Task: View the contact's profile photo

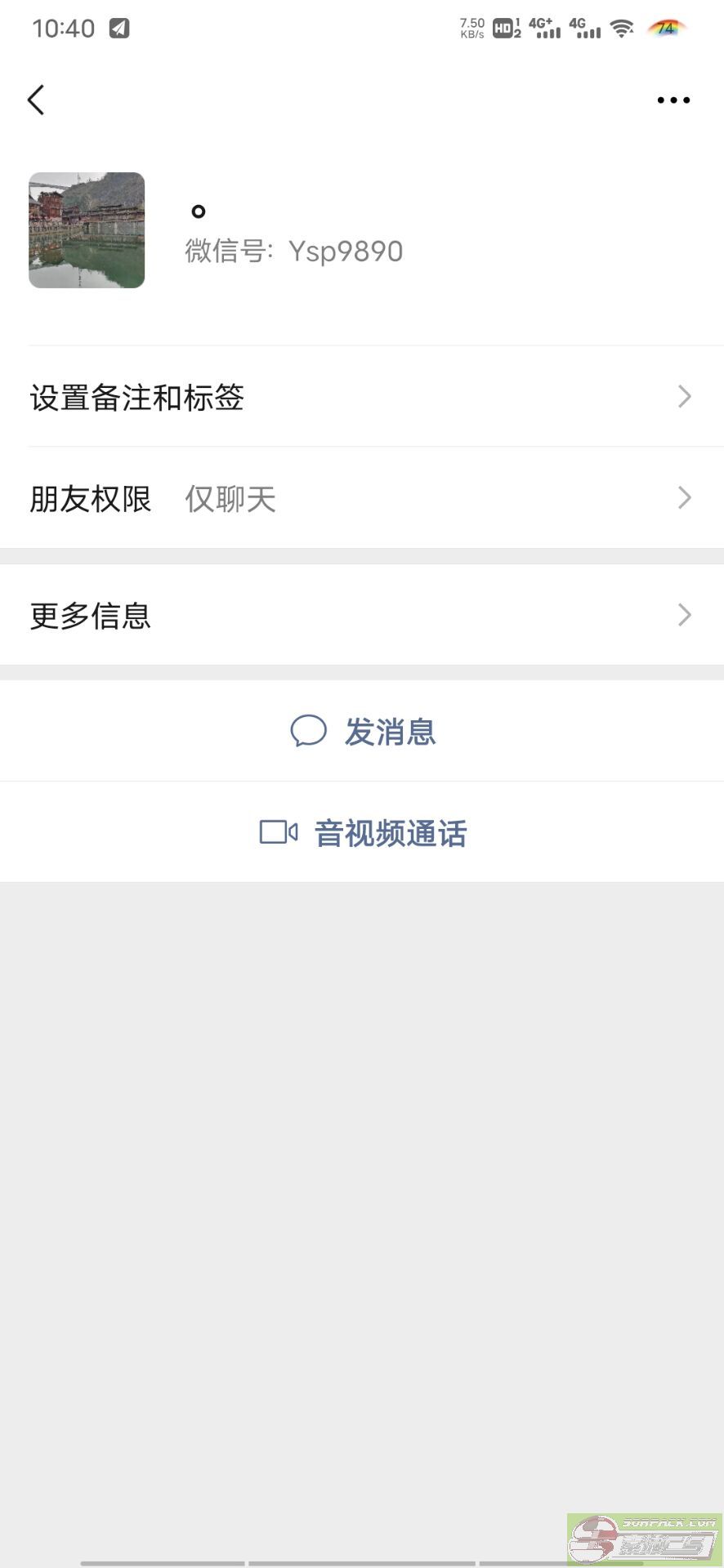Action: tap(87, 230)
